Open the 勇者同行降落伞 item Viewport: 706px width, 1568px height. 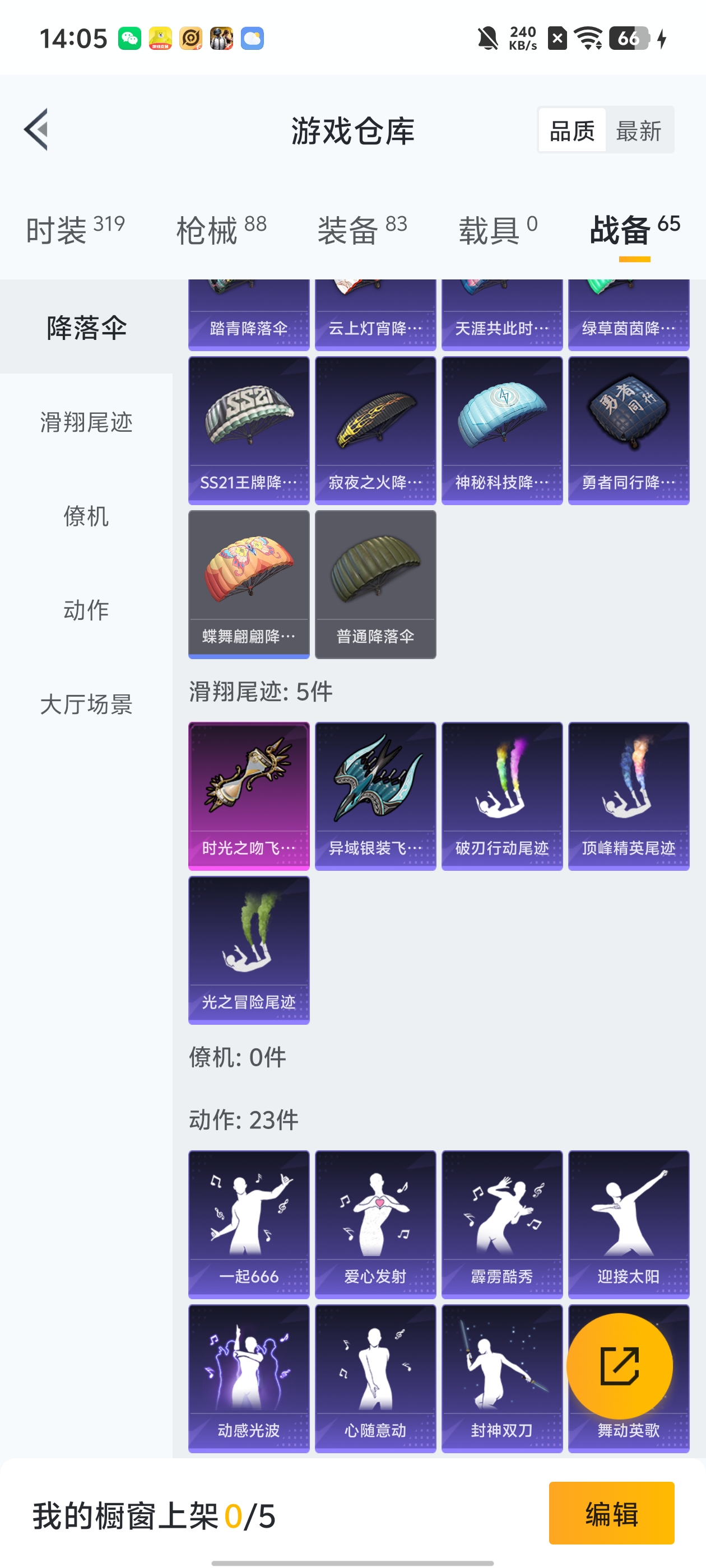629,430
